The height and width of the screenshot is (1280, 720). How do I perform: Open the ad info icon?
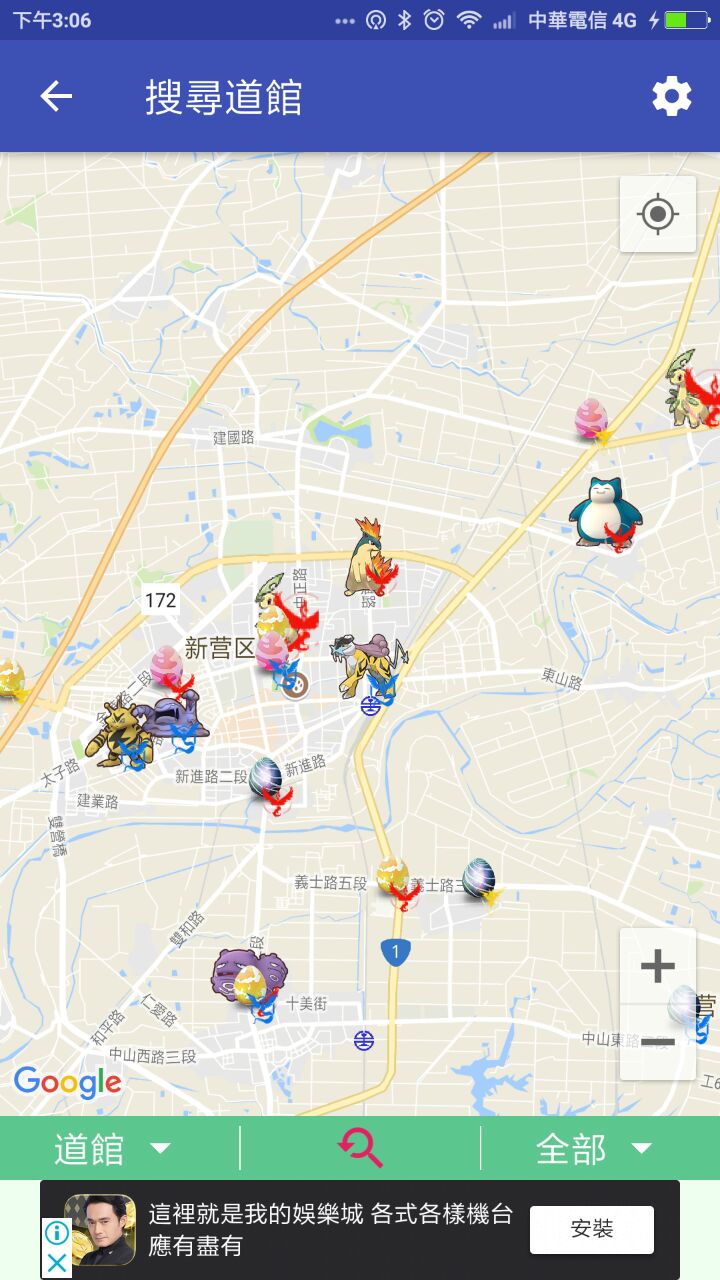click(x=57, y=1232)
